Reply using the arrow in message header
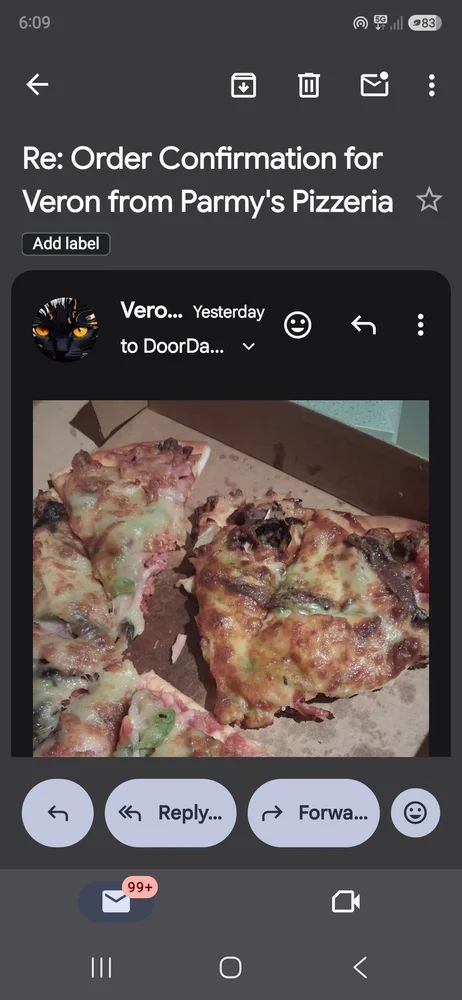462x1000 pixels. 364,325
